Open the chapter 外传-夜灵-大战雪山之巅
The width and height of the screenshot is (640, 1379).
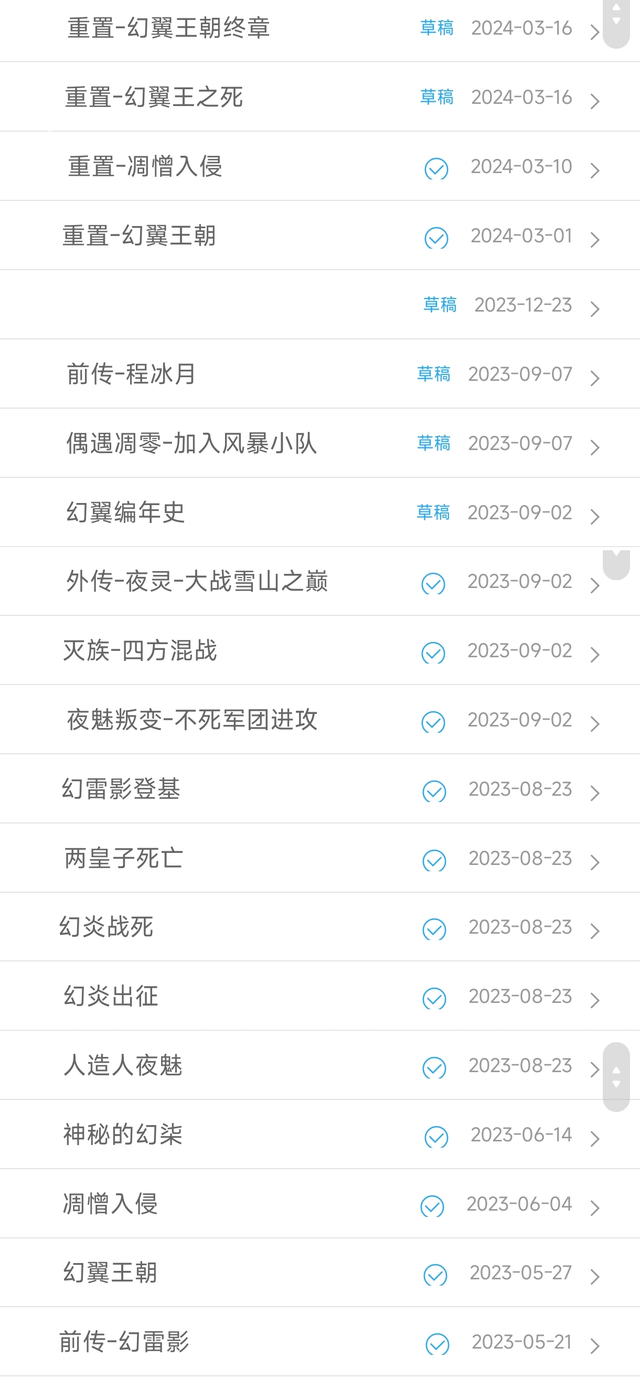[320, 581]
